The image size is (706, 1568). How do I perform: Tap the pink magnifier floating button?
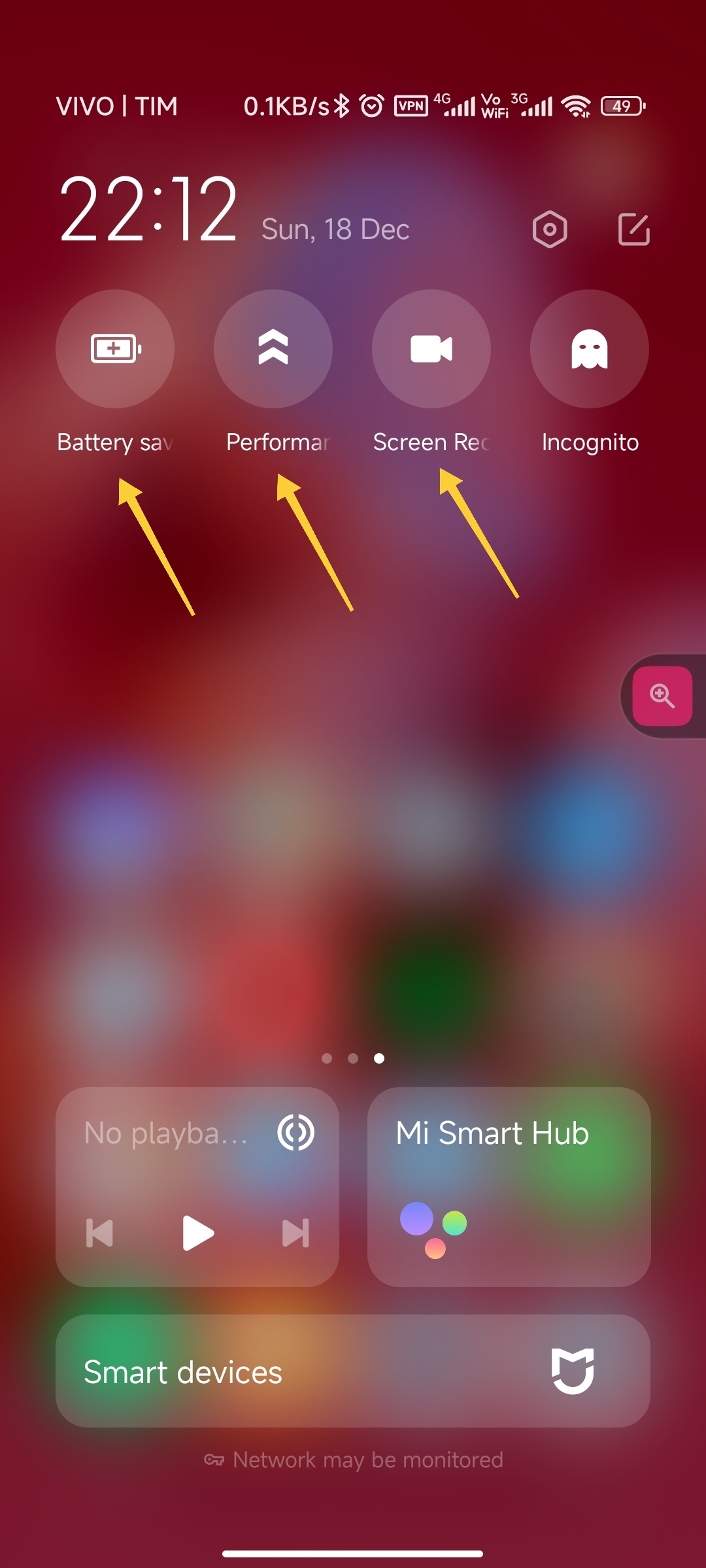click(662, 696)
